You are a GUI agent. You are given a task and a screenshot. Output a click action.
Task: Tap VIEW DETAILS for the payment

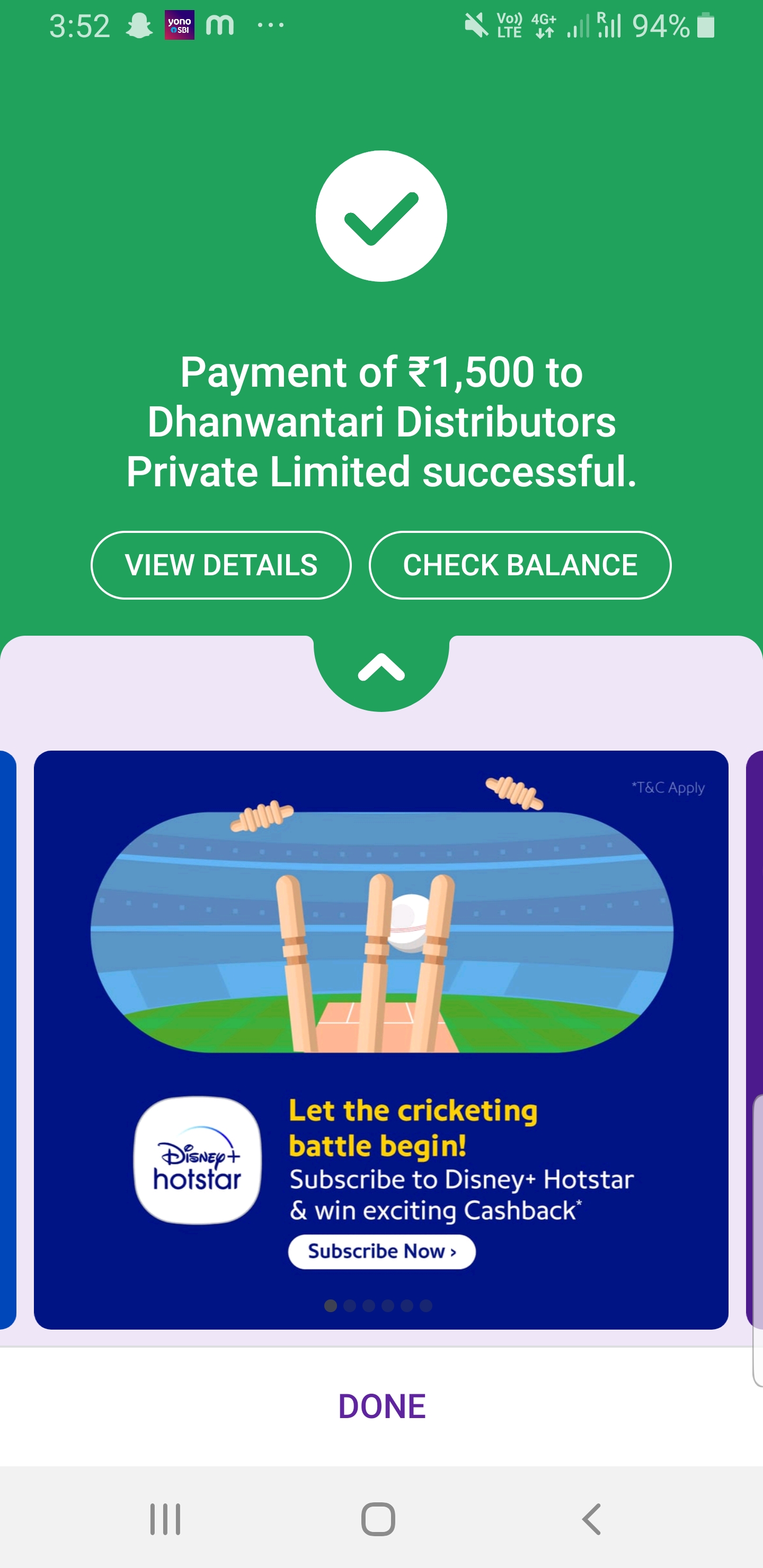pos(221,565)
